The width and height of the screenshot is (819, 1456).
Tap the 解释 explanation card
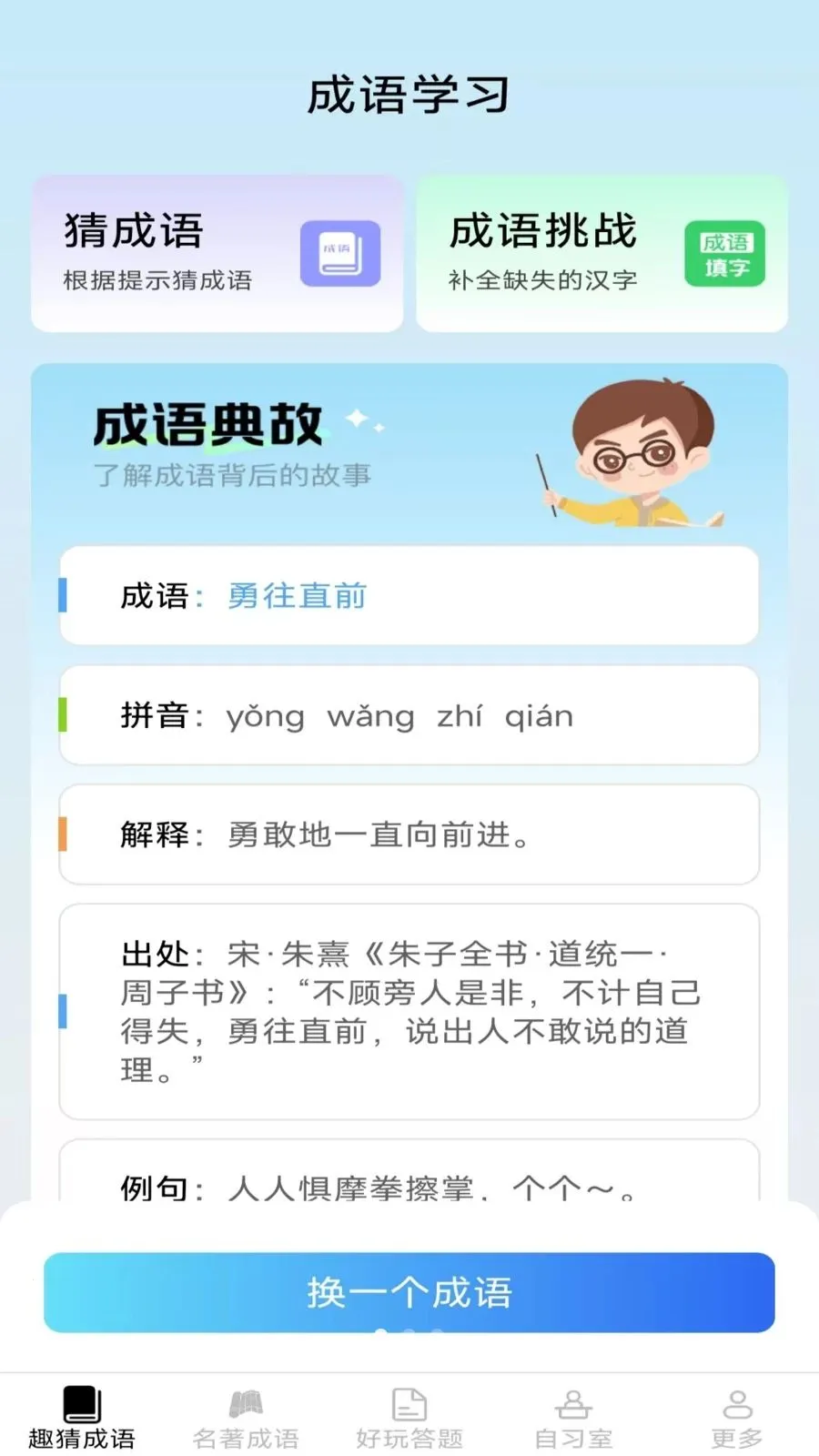pos(409,834)
